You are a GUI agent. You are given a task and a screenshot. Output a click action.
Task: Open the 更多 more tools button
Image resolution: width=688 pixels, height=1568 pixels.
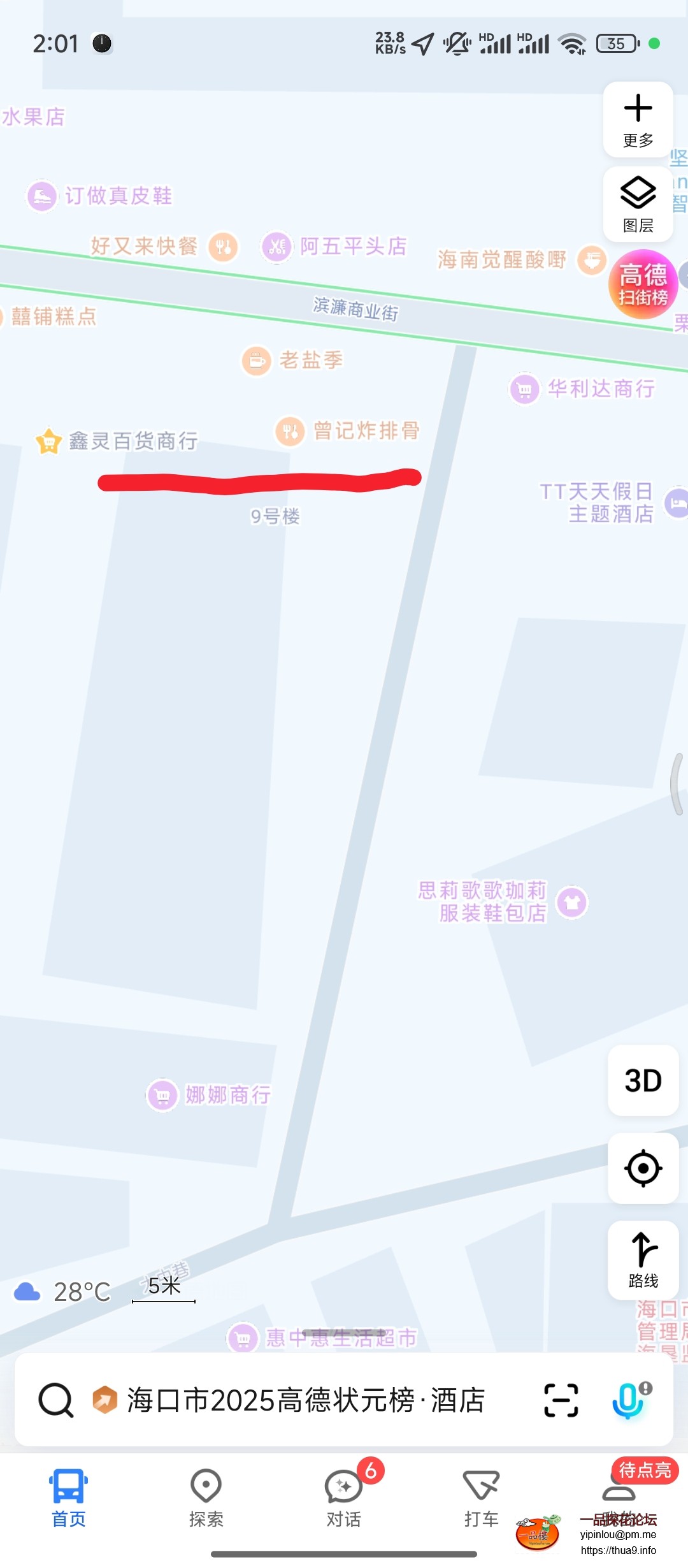coord(638,119)
